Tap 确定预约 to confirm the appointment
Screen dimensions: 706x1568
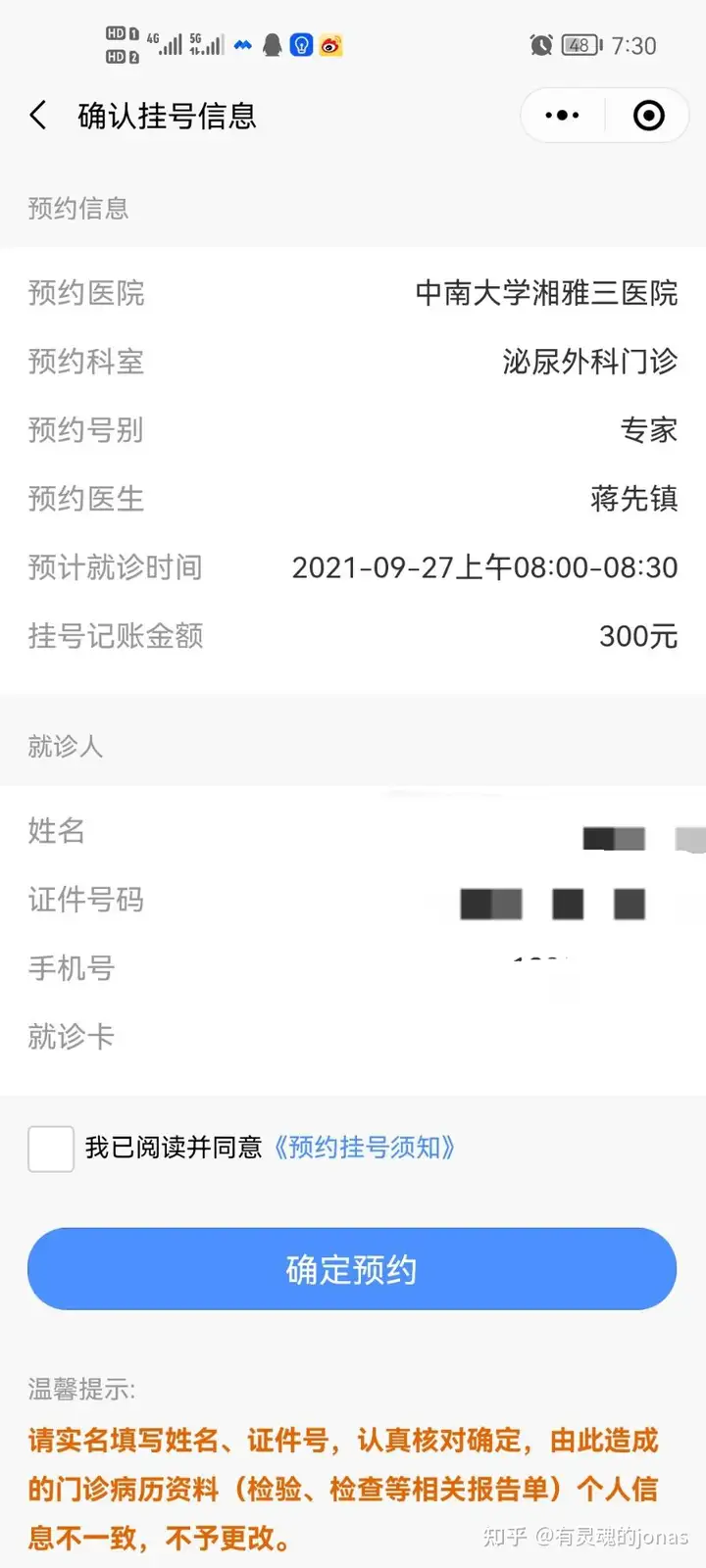point(352,1269)
